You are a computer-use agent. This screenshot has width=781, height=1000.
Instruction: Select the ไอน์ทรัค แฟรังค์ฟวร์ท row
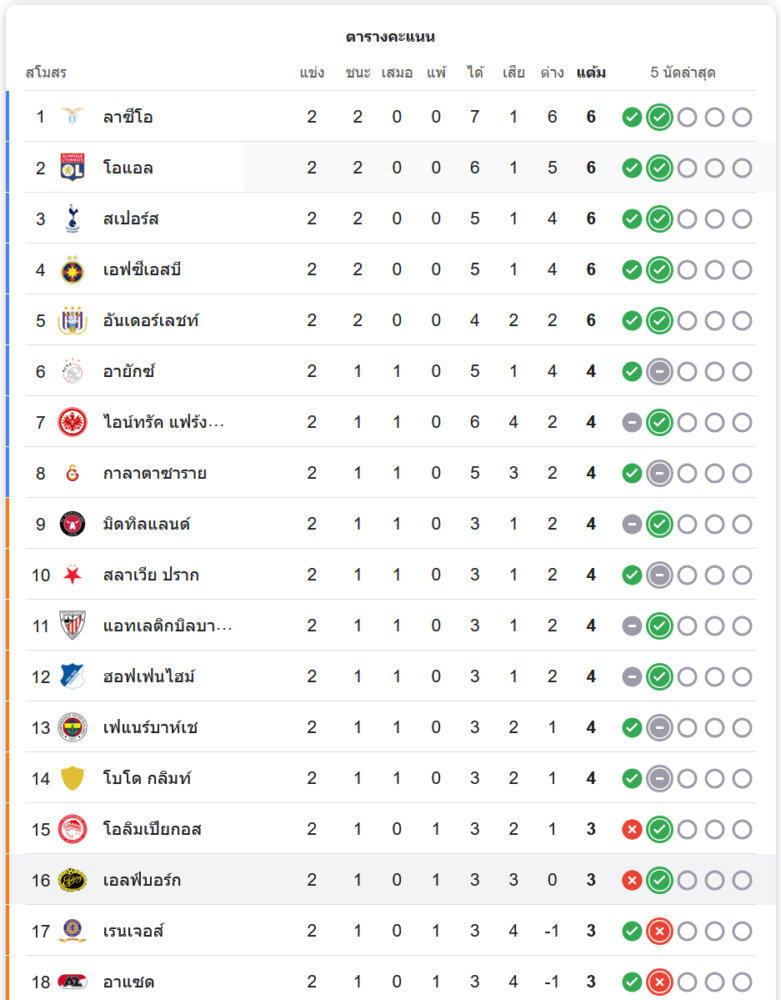click(163, 423)
